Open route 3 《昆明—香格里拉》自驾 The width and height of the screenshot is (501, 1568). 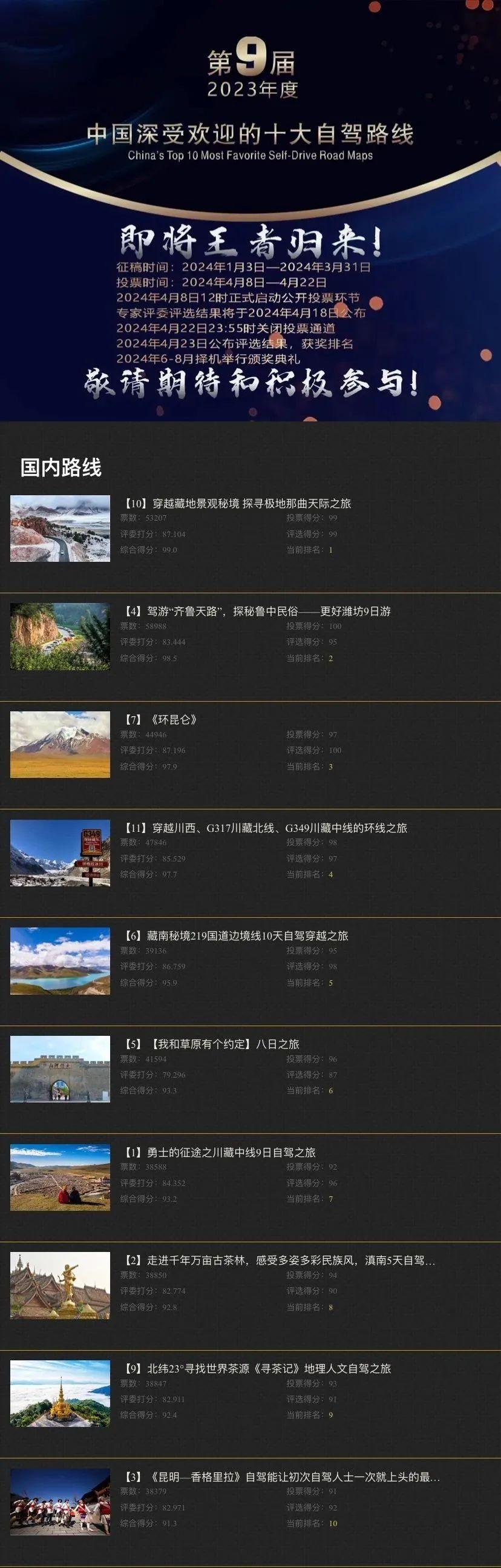[x=282, y=1477]
